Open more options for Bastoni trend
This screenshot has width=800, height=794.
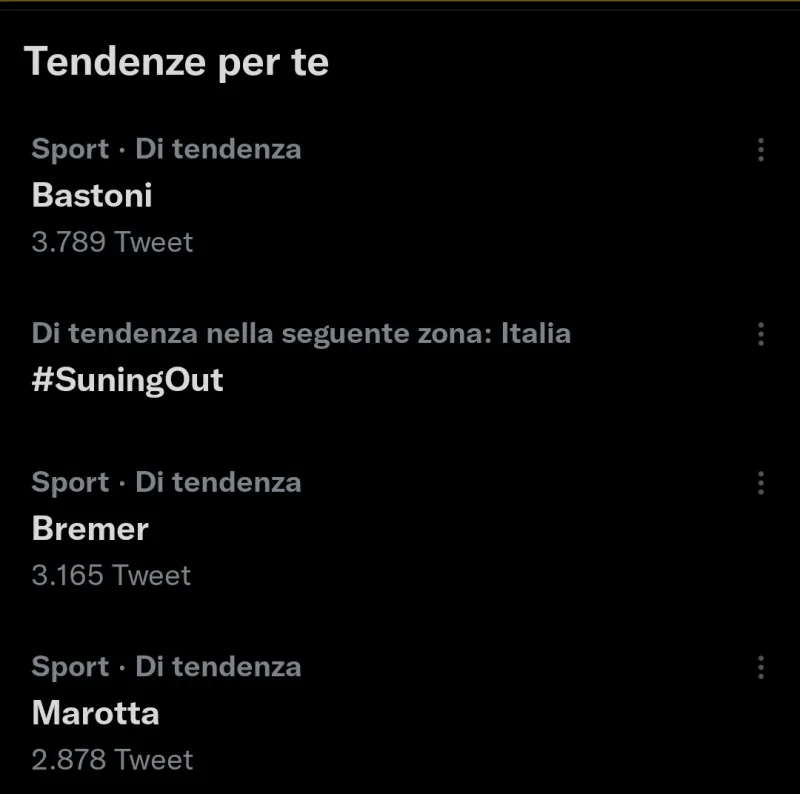[761, 150]
